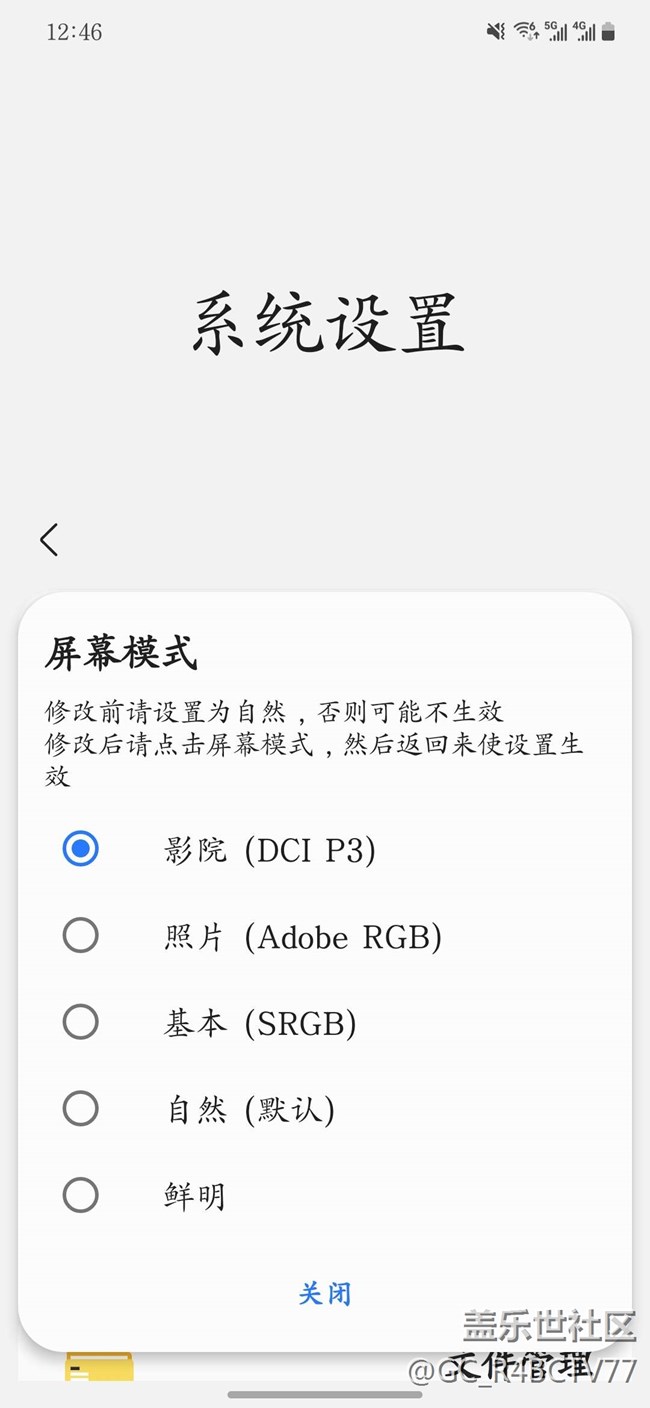Dismiss dialog with 关闭 button
This screenshot has width=650, height=1408.
coord(325,1294)
